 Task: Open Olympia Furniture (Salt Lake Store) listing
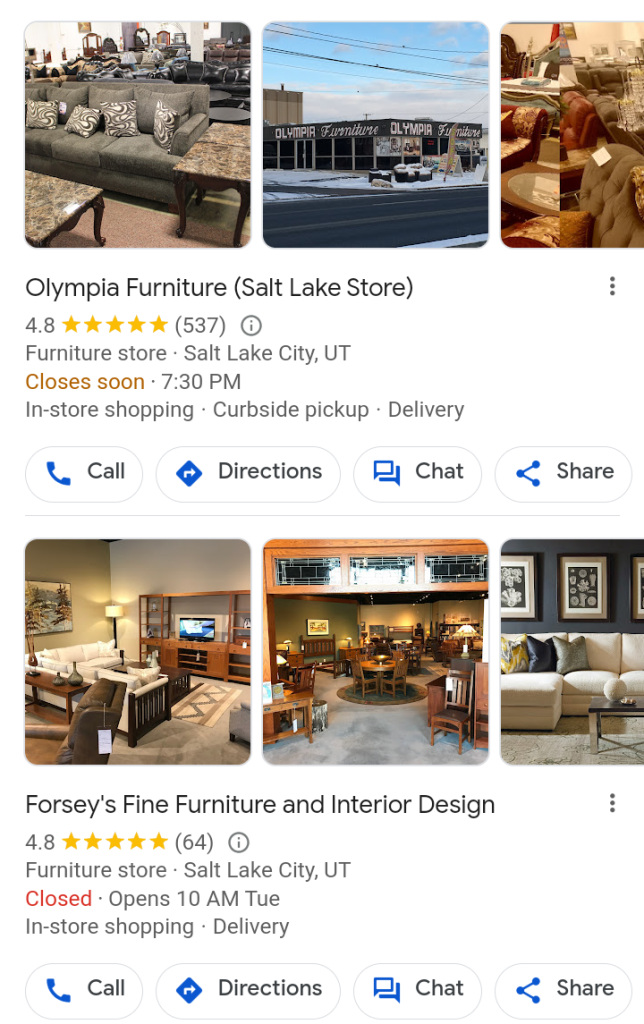[x=219, y=288]
